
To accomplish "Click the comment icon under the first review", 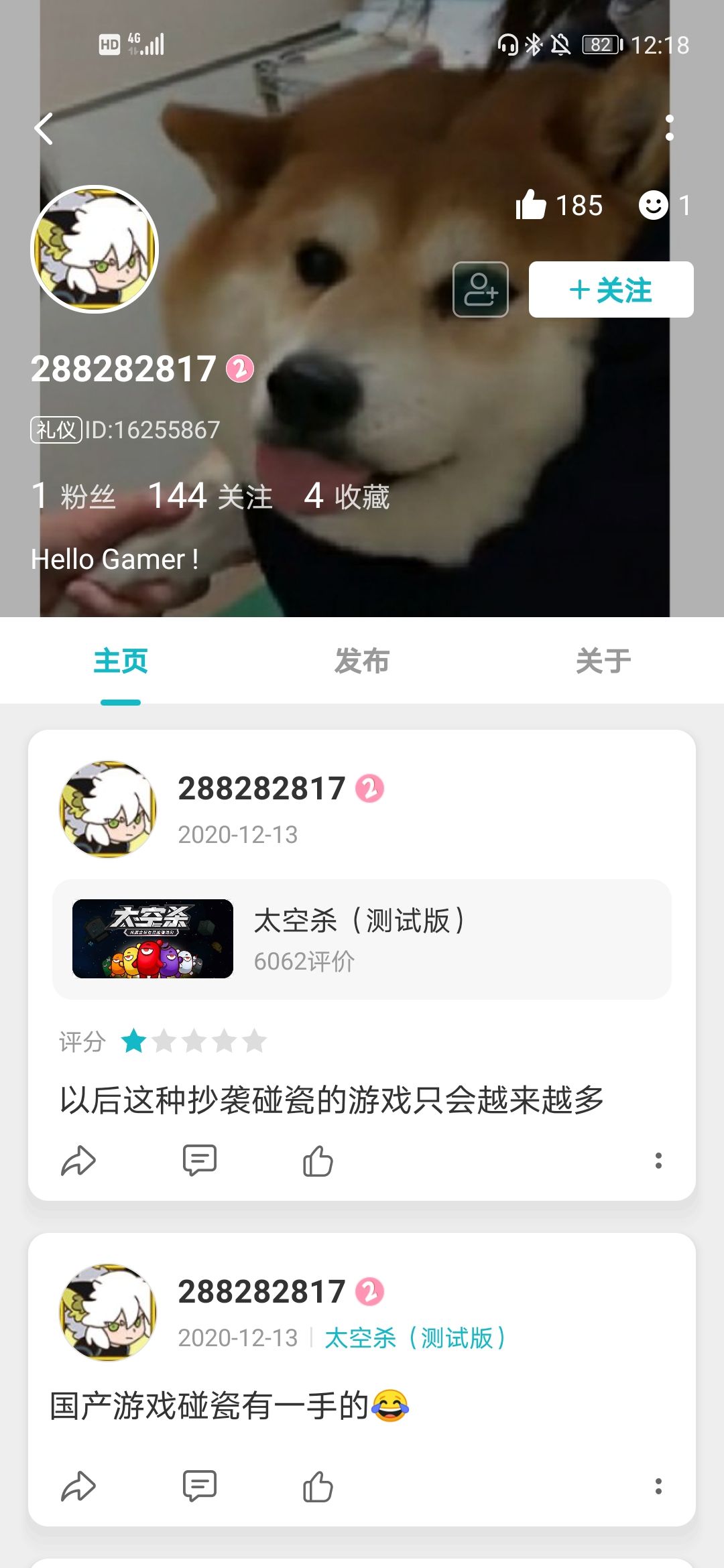I will coord(199,1161).
